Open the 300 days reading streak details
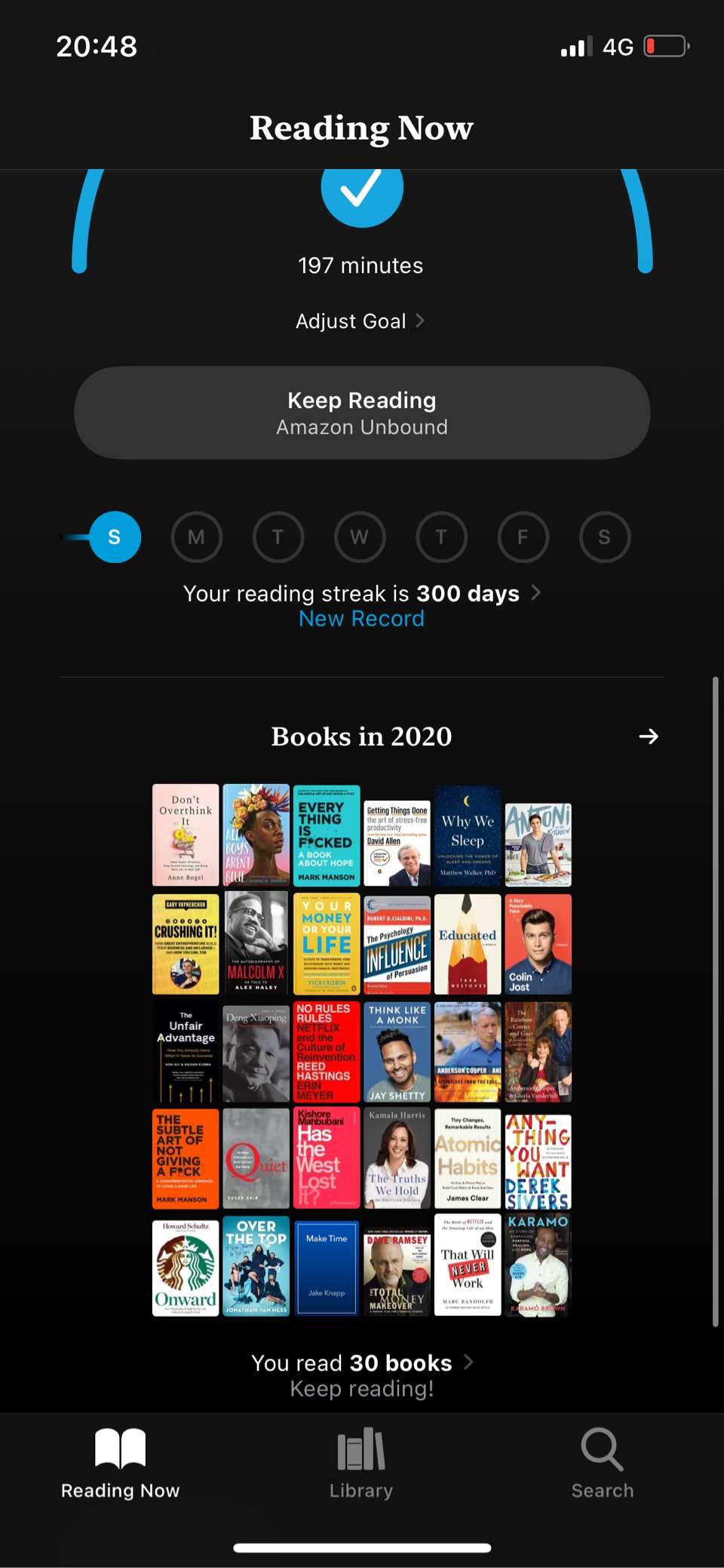724x1568 pixels. [362, 594]
